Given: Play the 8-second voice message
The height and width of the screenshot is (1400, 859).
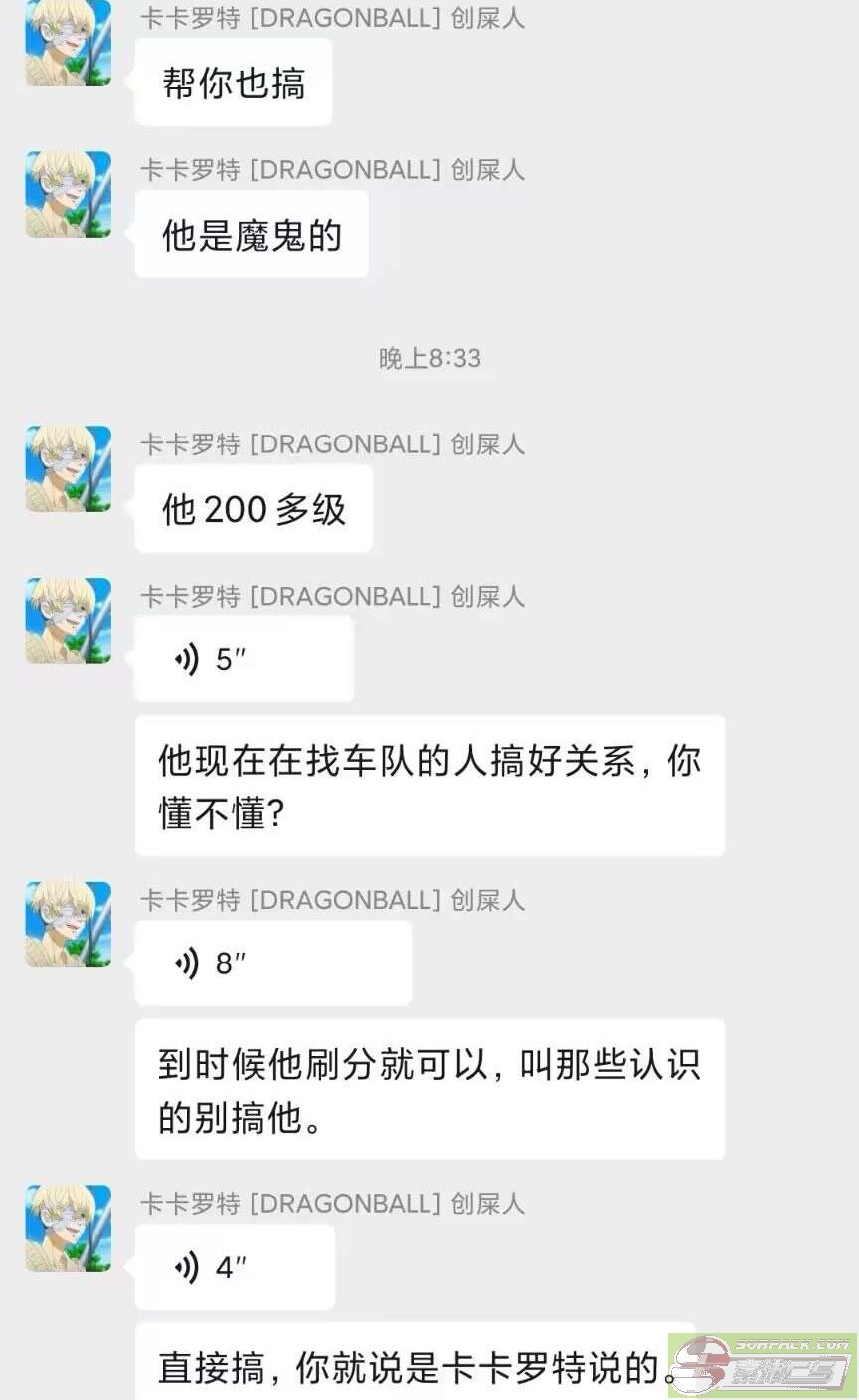Looking at the screenshot, I should (x=271, y=962).
